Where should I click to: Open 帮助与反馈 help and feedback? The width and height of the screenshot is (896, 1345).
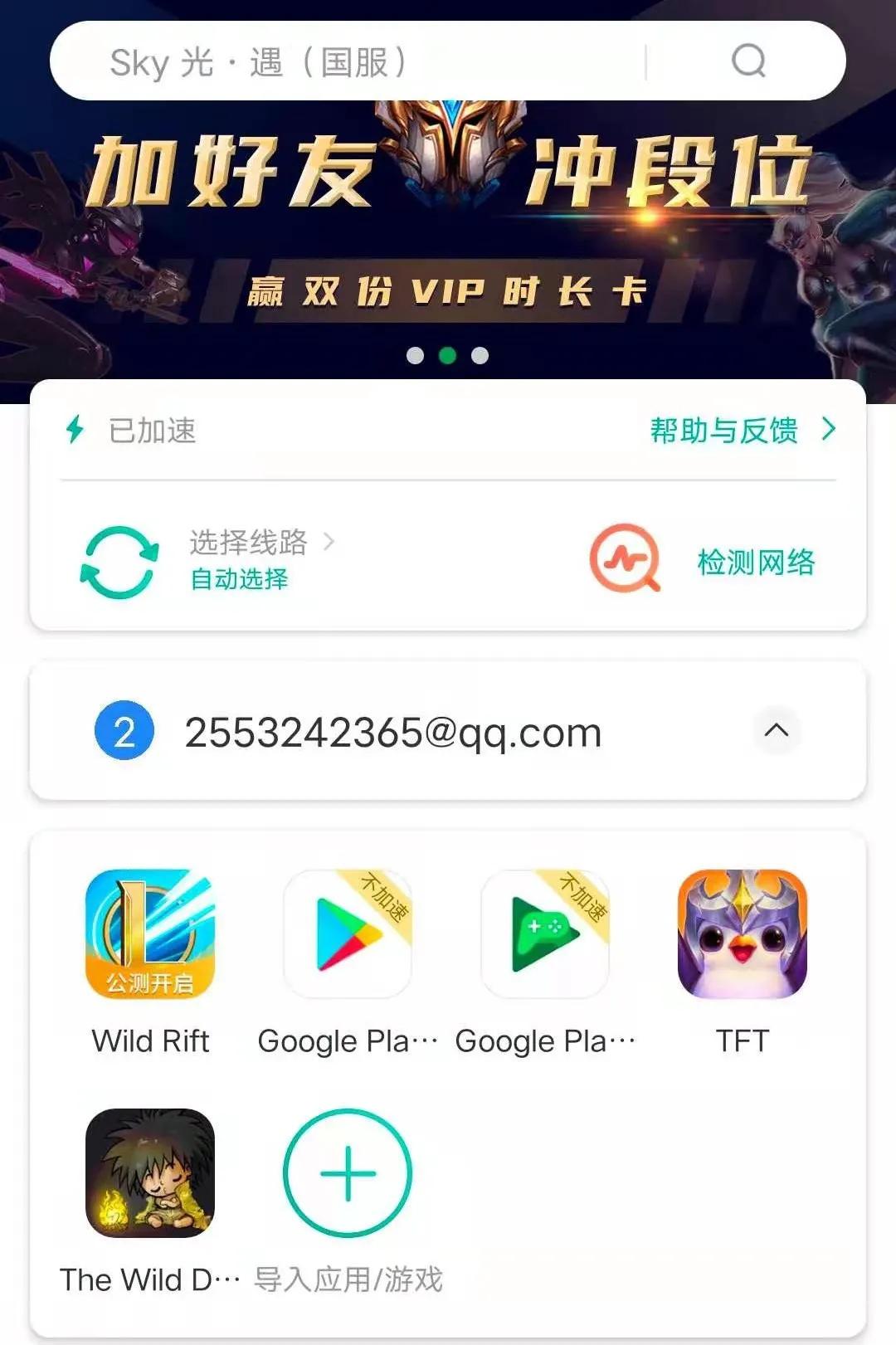(741, 430)
